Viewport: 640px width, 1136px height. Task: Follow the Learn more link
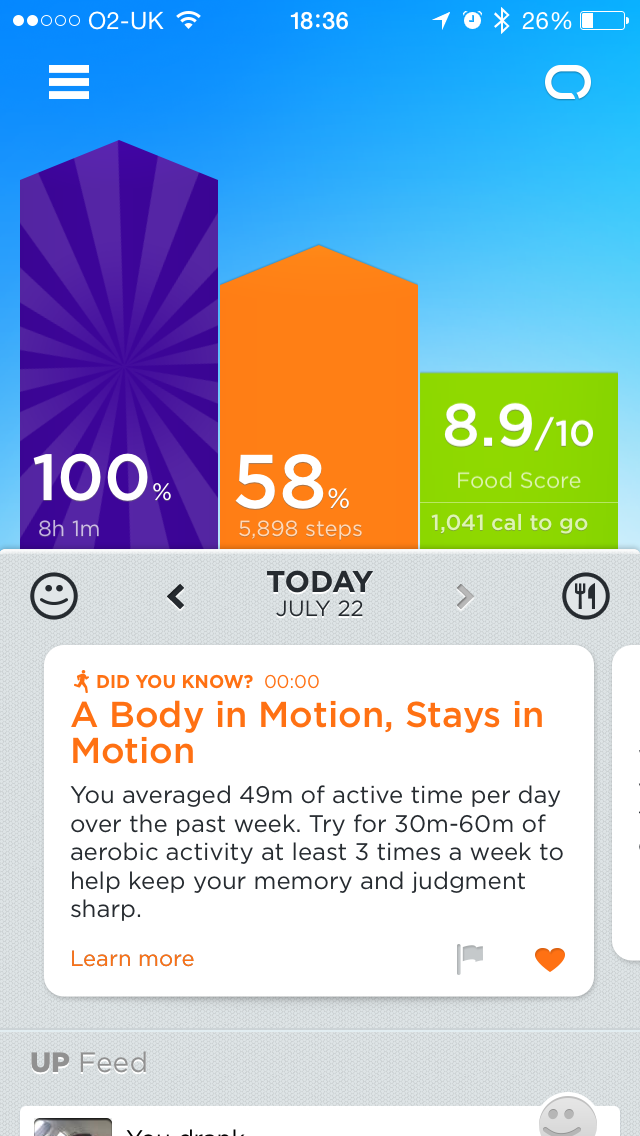click(x=132, y=958)
